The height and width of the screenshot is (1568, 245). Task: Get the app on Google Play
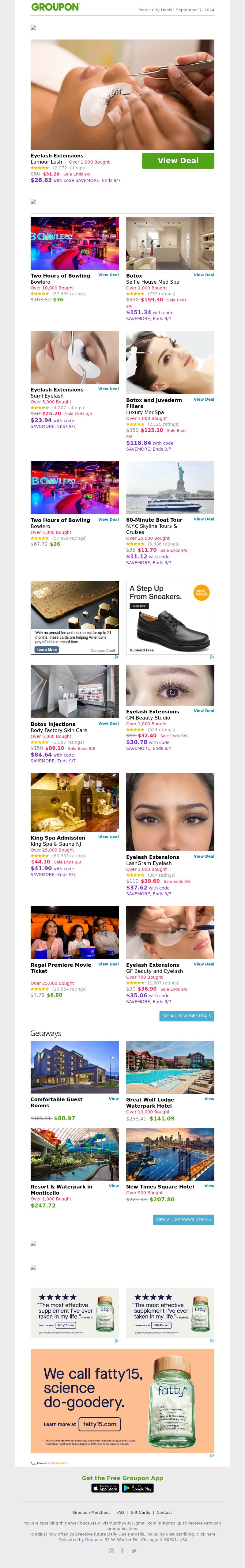138,1488
